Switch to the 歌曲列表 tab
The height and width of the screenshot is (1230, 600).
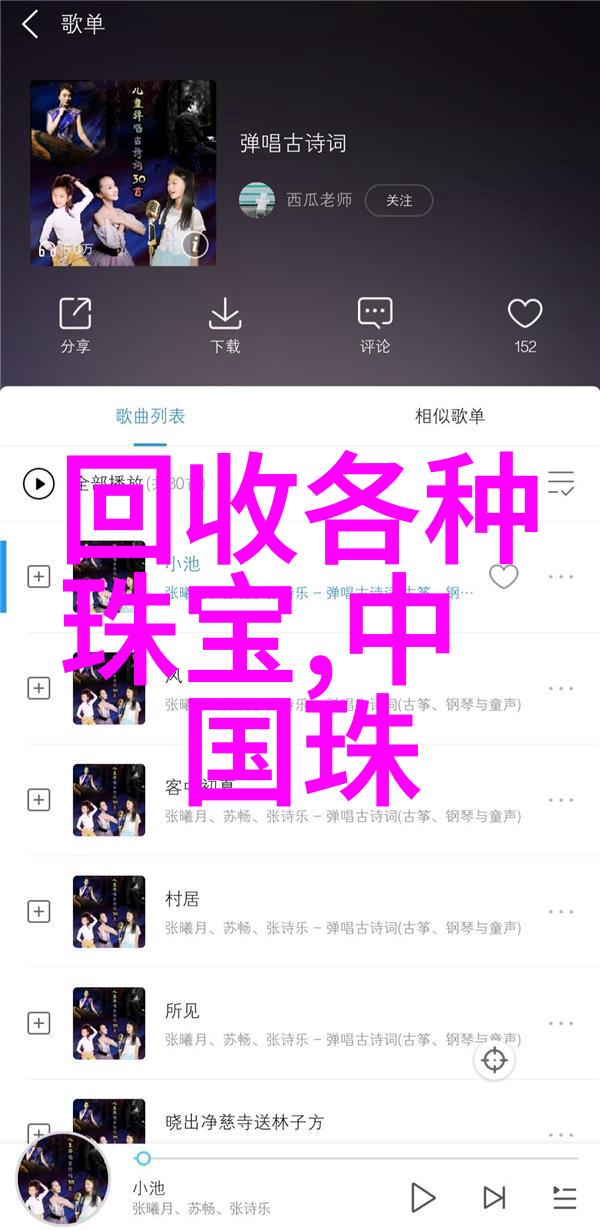[150, 417]
